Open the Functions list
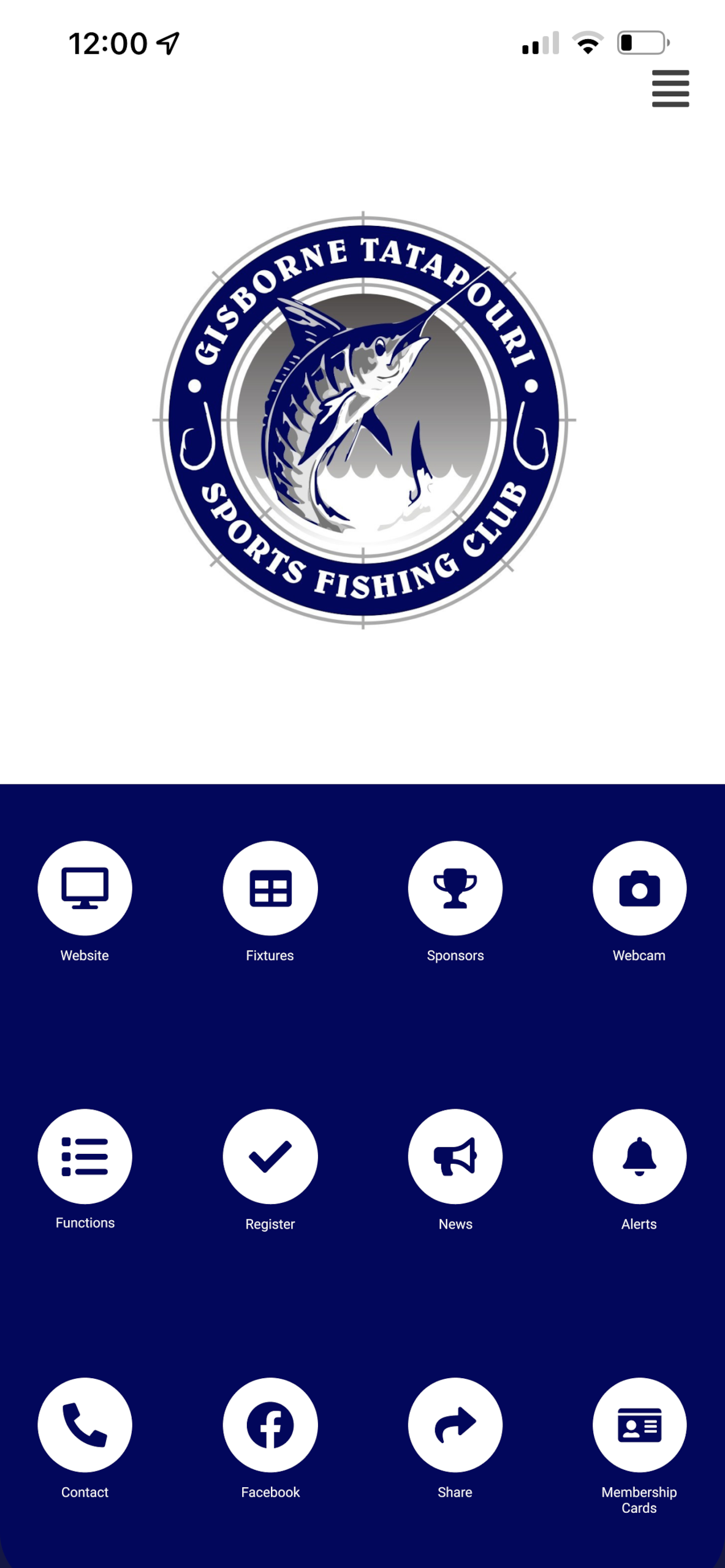The image size is (725, 1568). point(85,1156)
